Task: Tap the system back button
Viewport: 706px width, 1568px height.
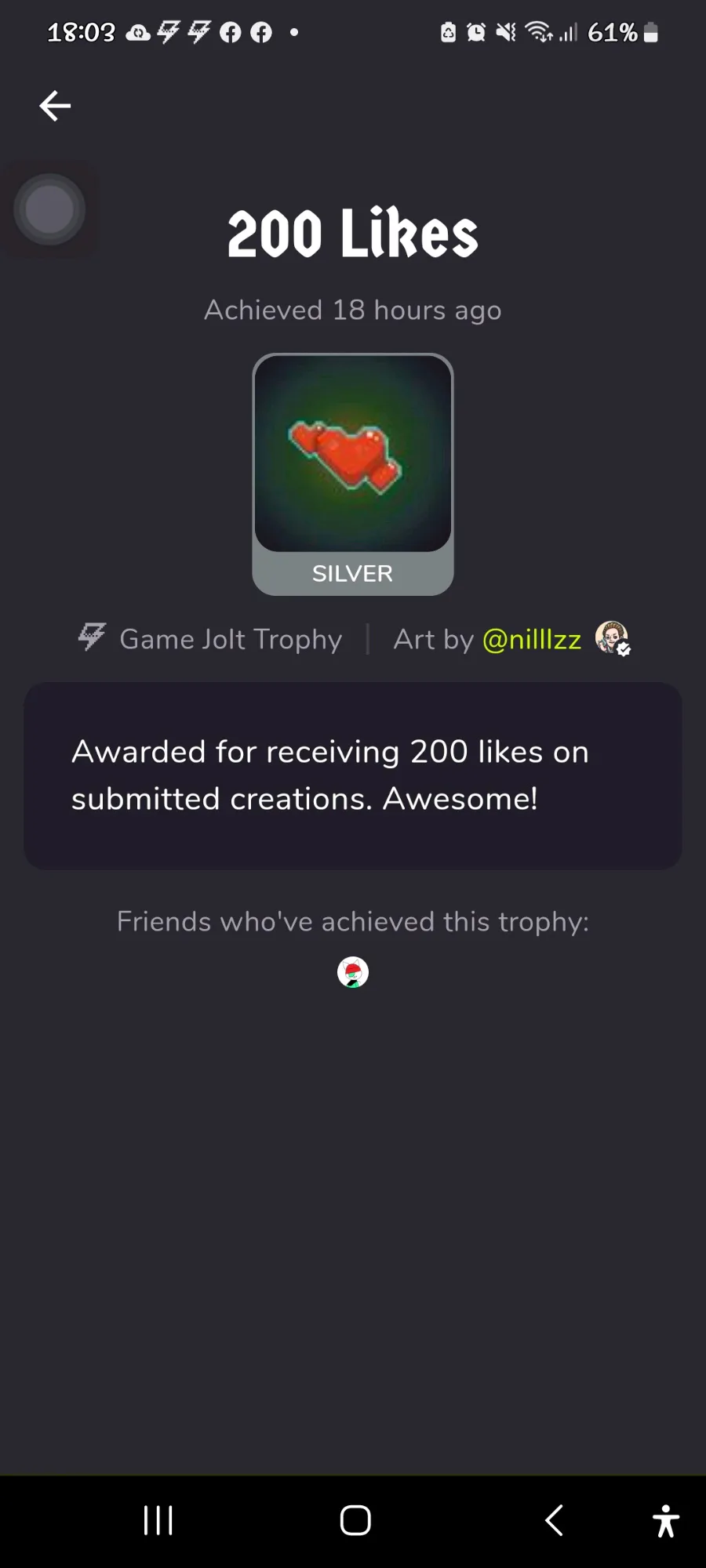Action: point(554,1520)
